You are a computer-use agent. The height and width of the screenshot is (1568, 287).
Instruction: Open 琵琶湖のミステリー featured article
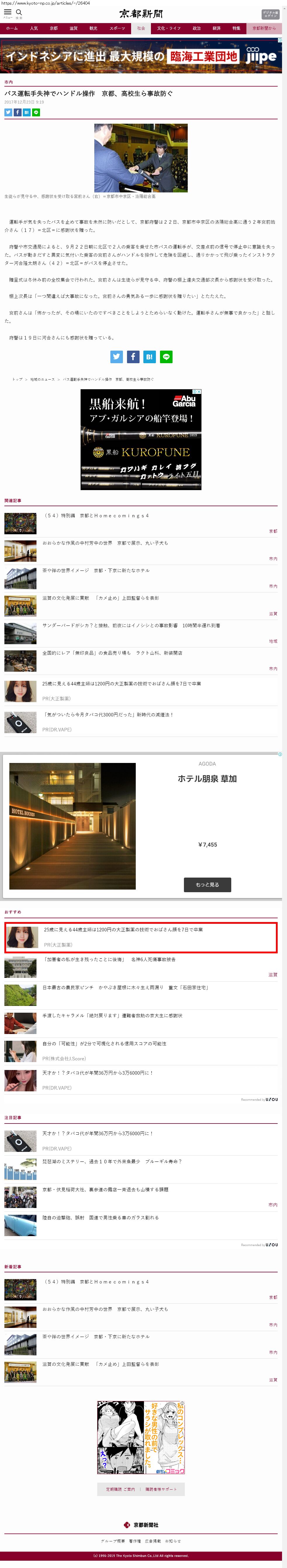pyautogui.click(x=111, y=1161)
